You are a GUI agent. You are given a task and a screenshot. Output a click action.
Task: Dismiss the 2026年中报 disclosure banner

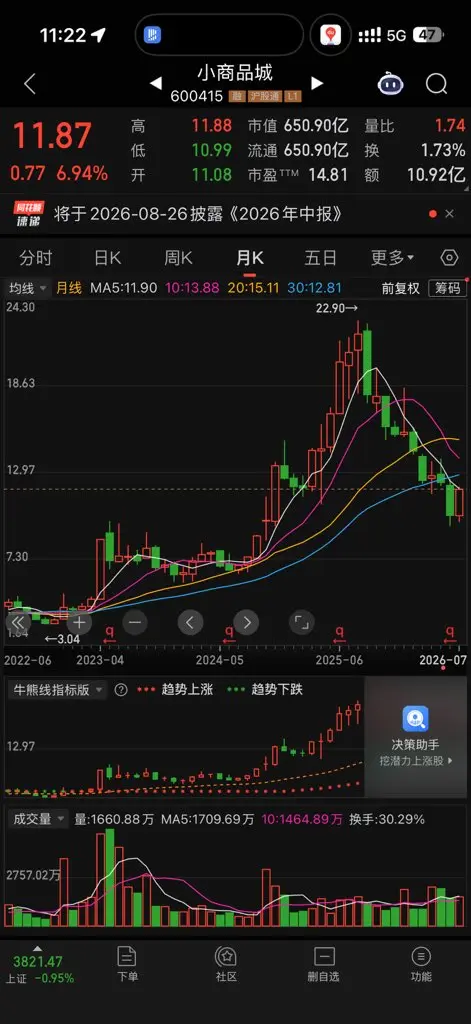pos(449,214)
